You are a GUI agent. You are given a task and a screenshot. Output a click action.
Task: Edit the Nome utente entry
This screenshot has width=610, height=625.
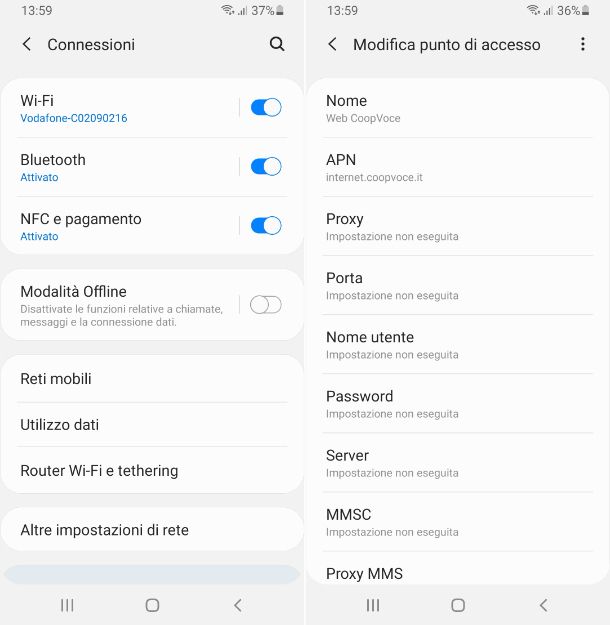tap(457, 344)
